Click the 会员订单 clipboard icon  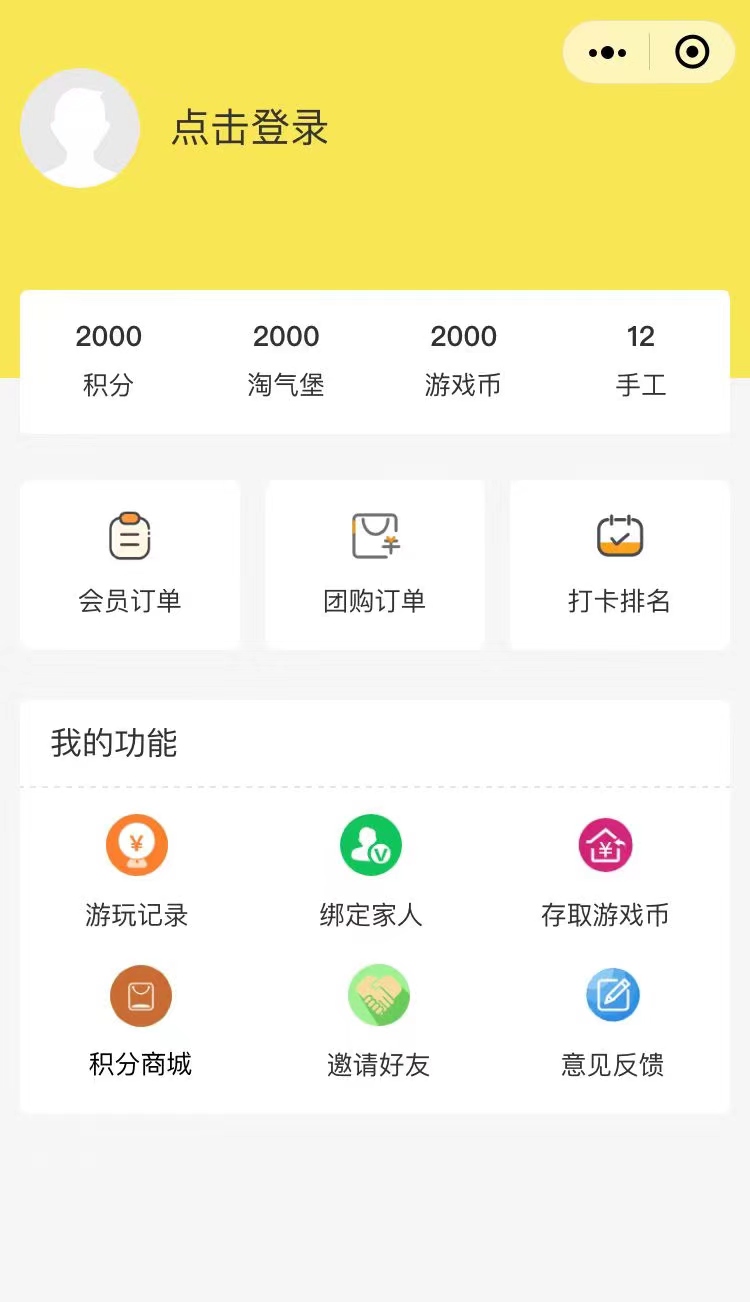pos(129,536)
